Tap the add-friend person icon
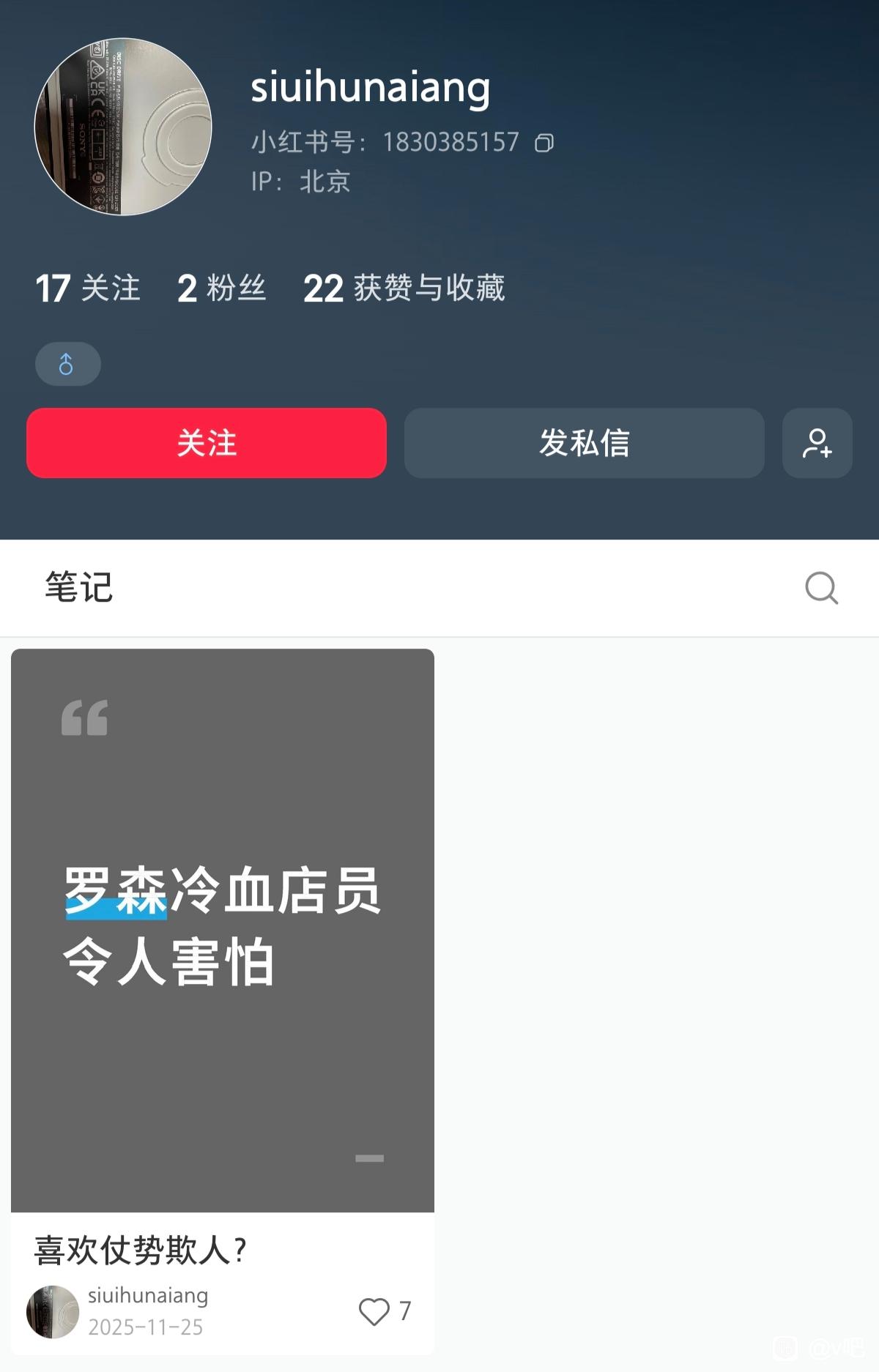The image size is (879, 1372). coord(817,443)
